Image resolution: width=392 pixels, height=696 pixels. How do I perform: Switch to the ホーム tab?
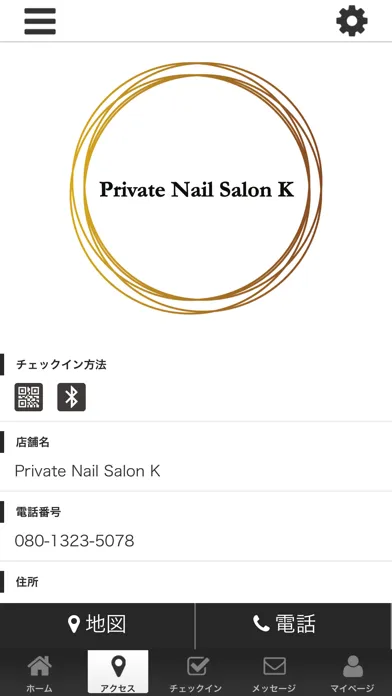pyautogui.click(x=39, y=672)
